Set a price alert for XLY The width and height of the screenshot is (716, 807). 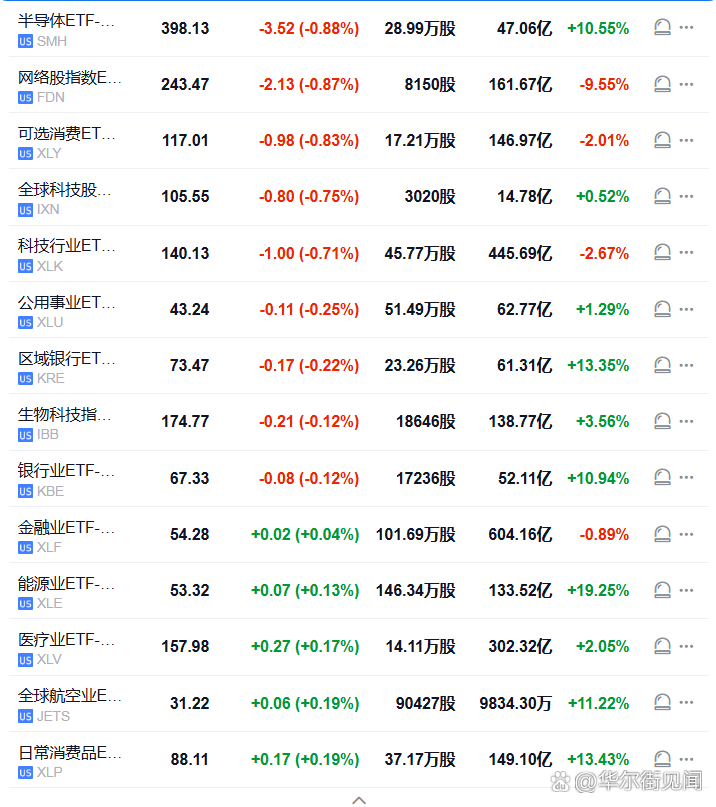pyautogui.click(x=662, y=140)
